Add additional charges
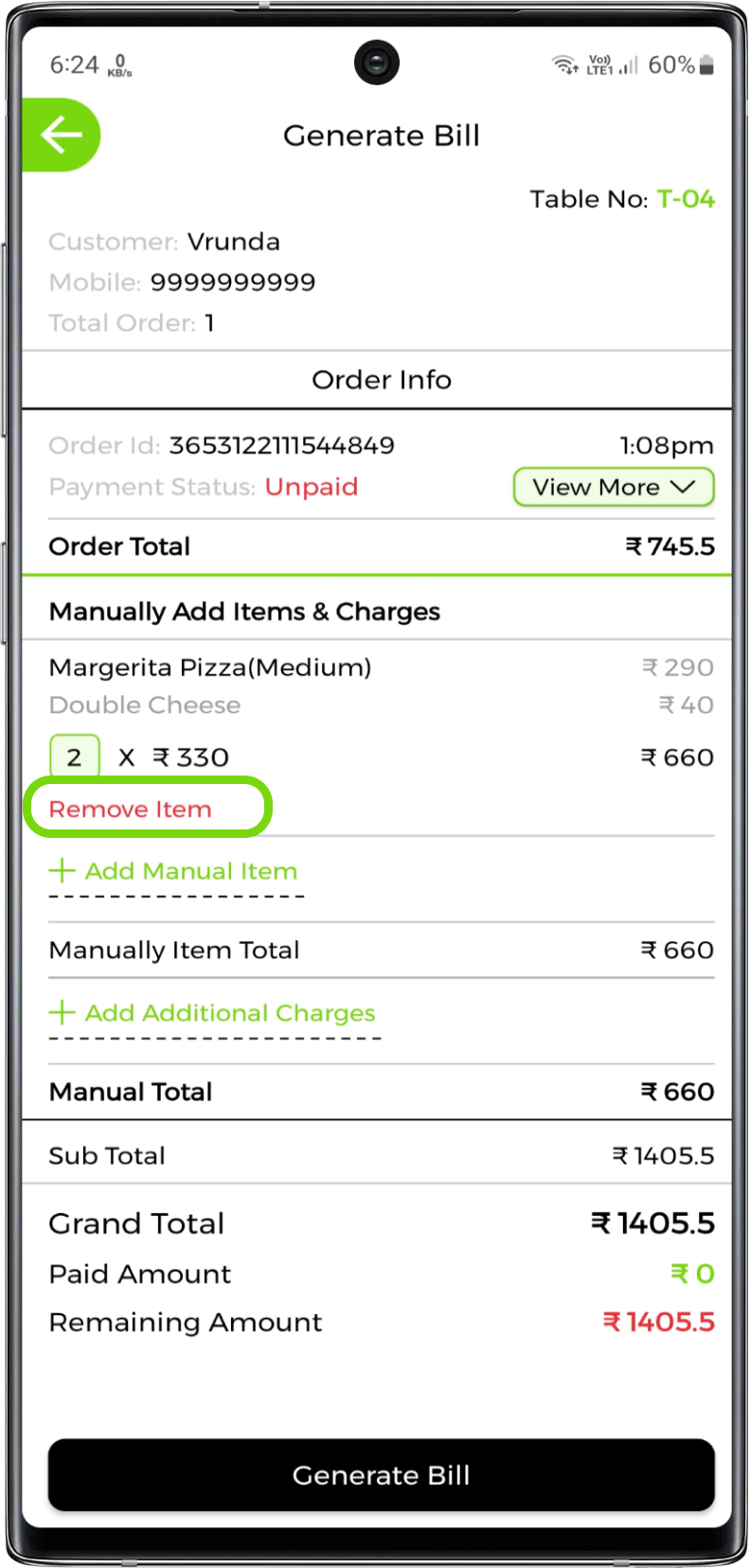Viewport: 750px width, 1568px height. (x=213, y=1013)
